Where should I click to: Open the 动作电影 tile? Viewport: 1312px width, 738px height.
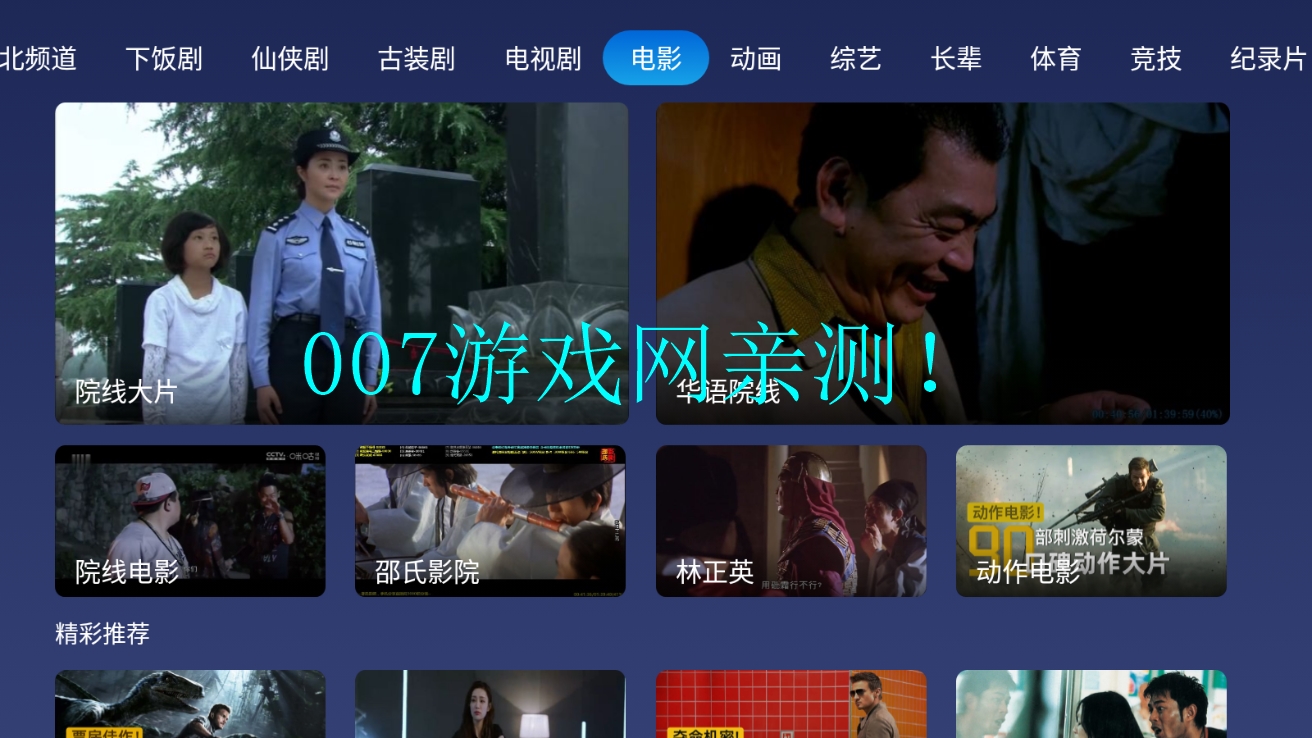click(1091, 520)
